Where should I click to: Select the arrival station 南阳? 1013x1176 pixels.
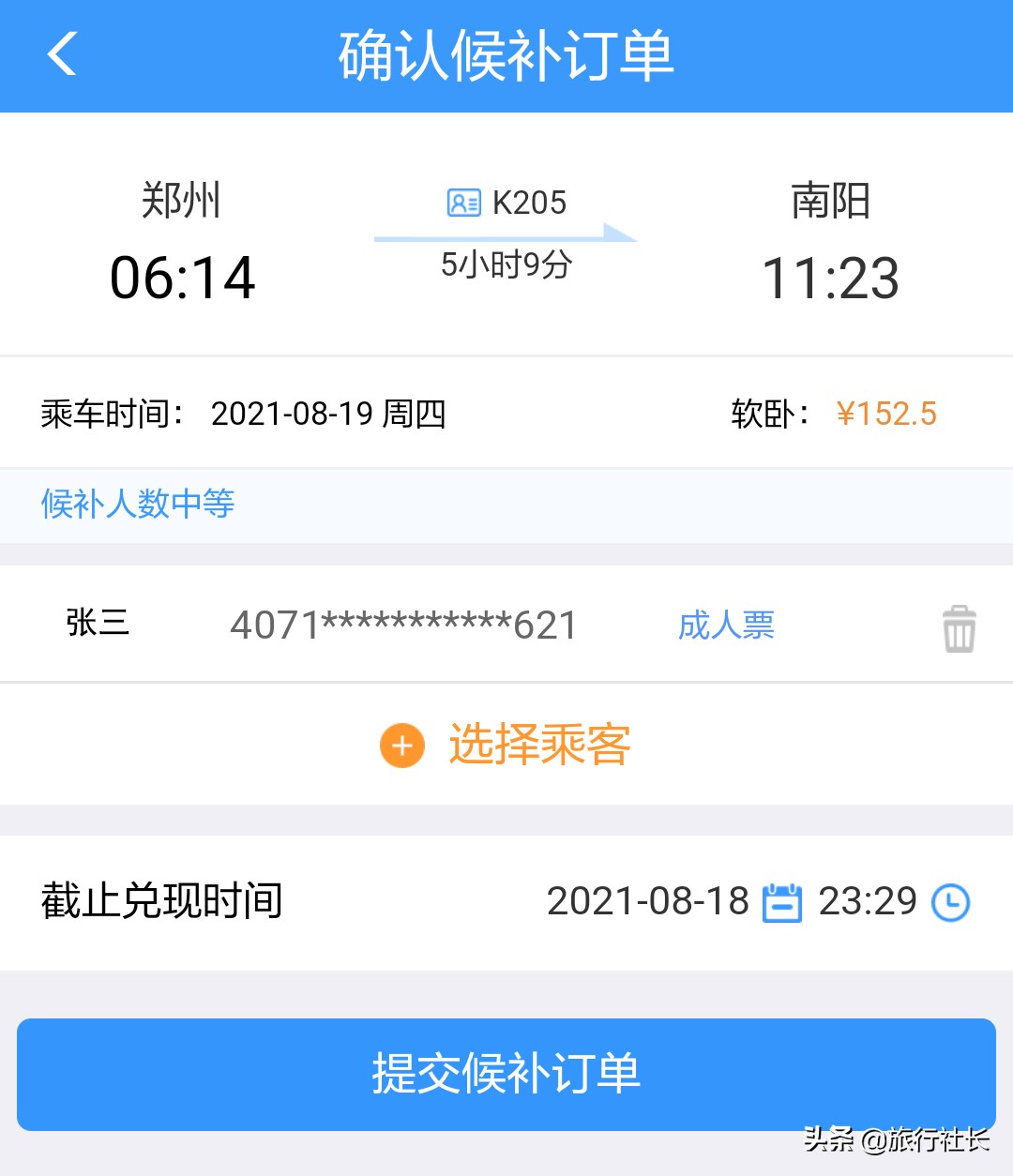coord(829,203)
